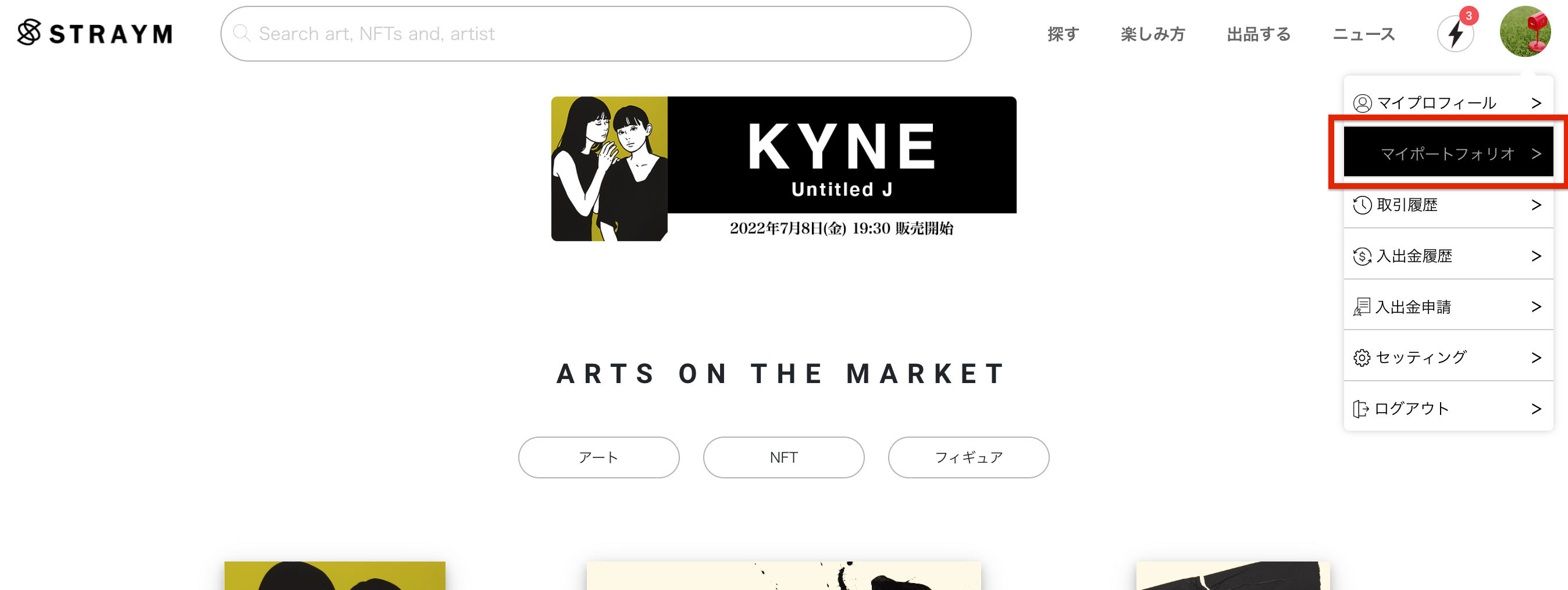
Task: Open セッティング from the menu
Action: pyautogui.click(x=1448, y=357)
